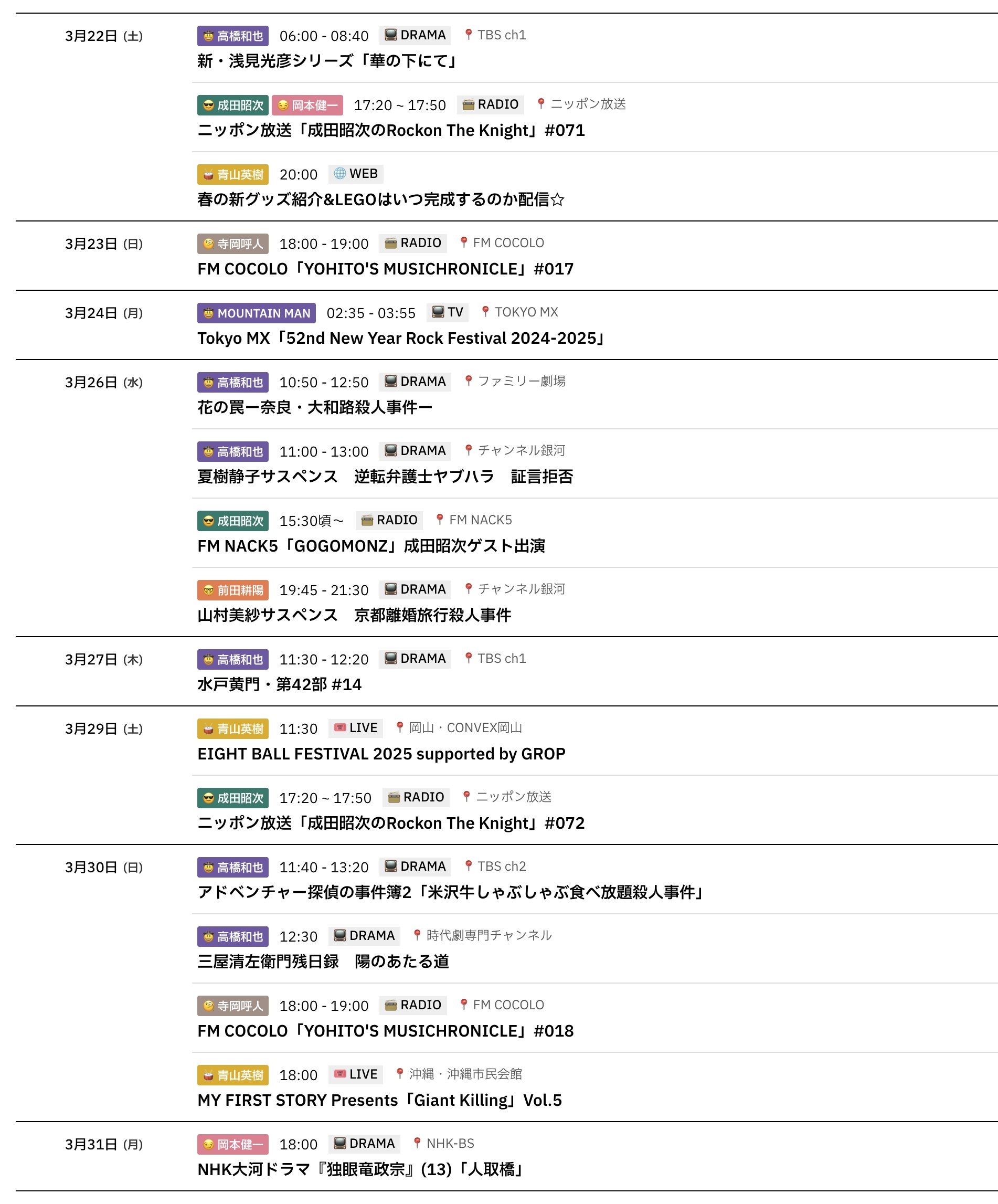This screenshot has width=998, height=1204.
Task: Open NHK大河ドラマ『独眼竜政宗』(13) entry
Action: (361, 1169)
